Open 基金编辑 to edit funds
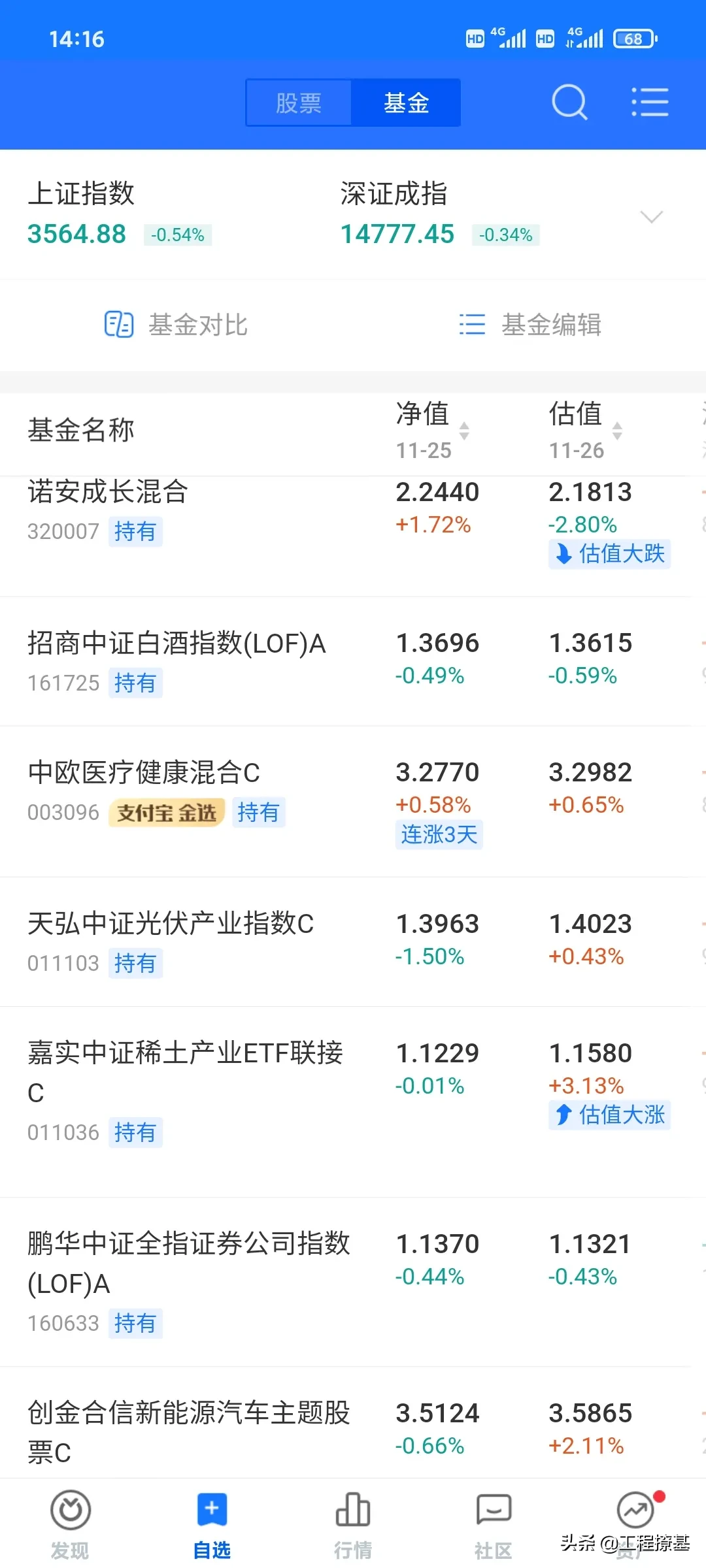 pyautogui.click(x=529, y=325)
